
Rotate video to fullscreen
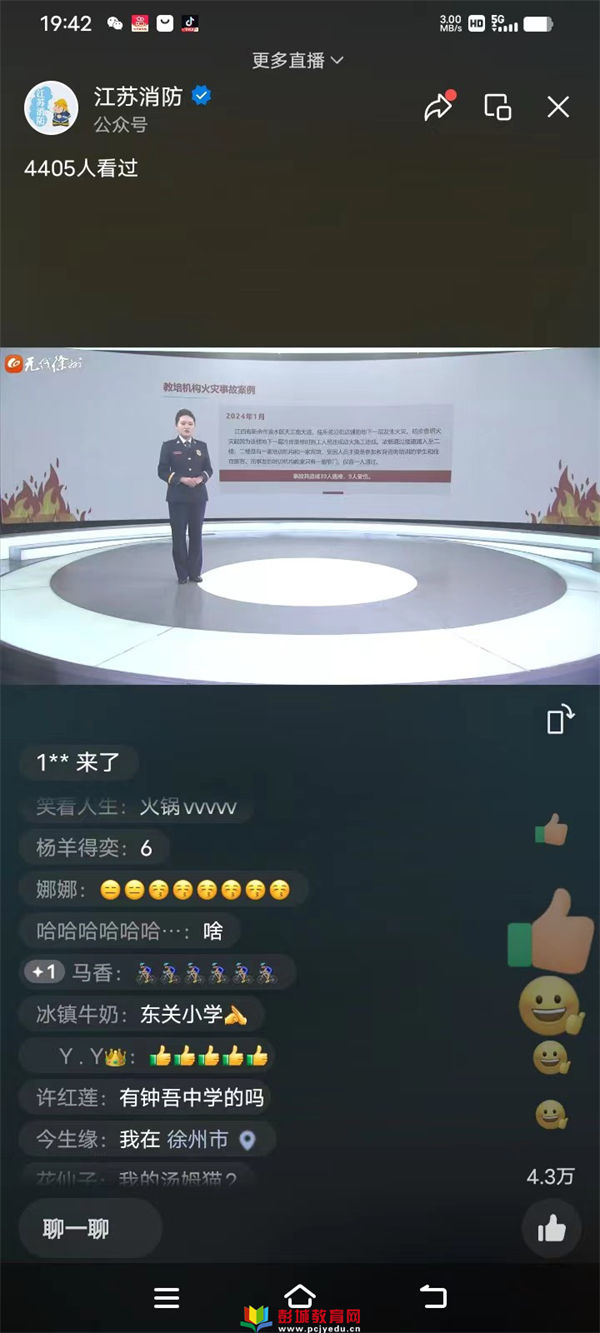click(560, 721)
